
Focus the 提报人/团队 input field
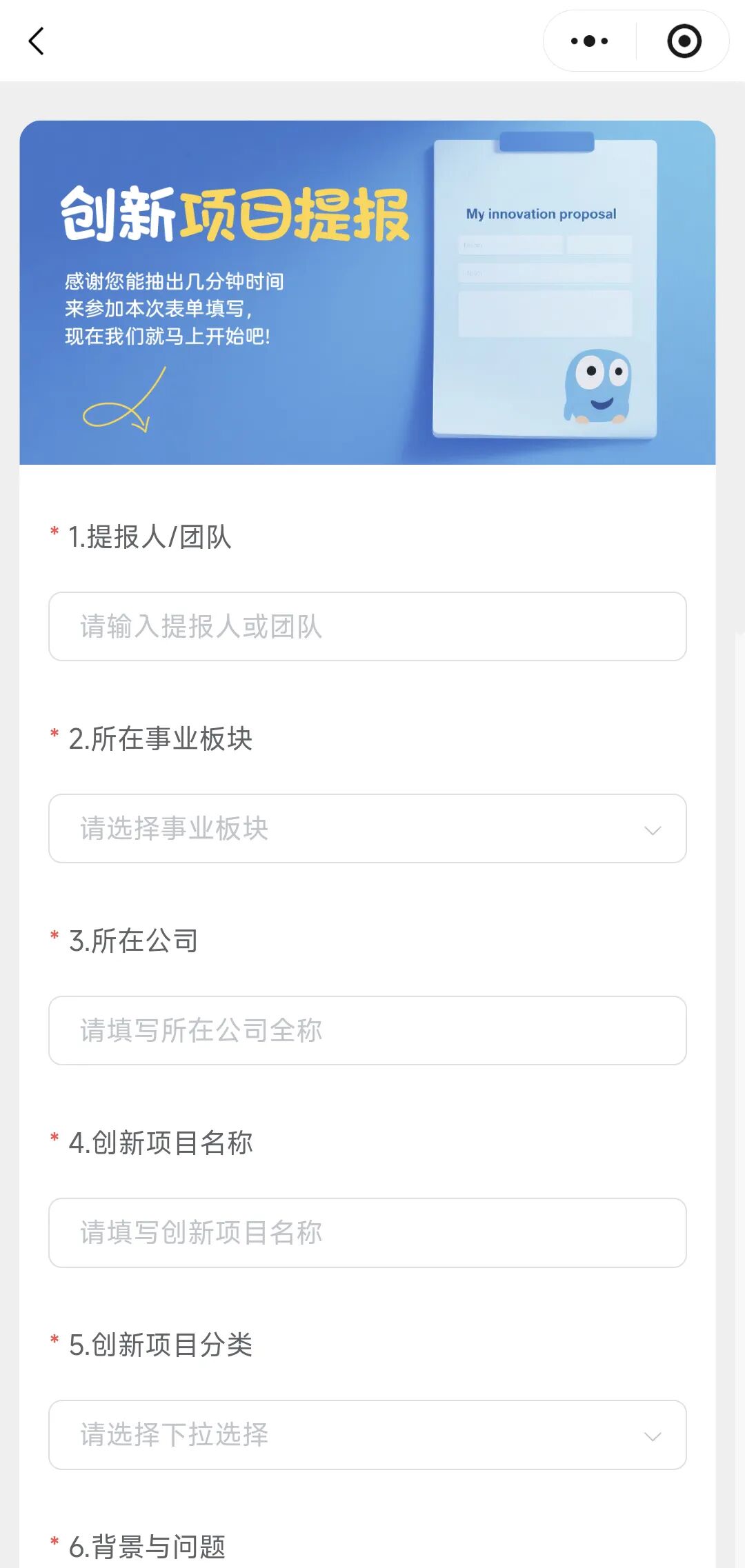point(367,626)
